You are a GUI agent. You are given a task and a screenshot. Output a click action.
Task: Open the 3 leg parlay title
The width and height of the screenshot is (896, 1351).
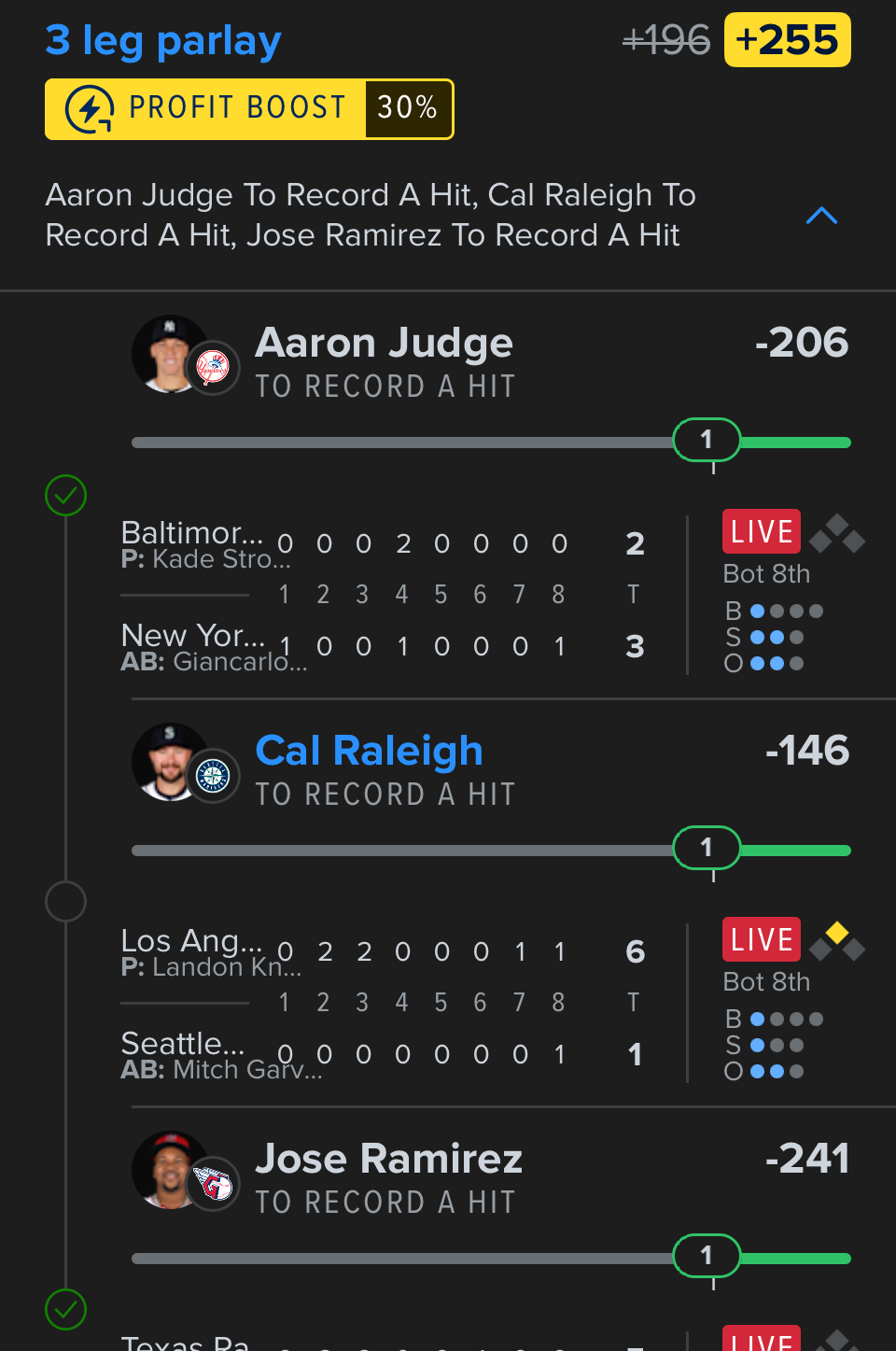[163, 41]
